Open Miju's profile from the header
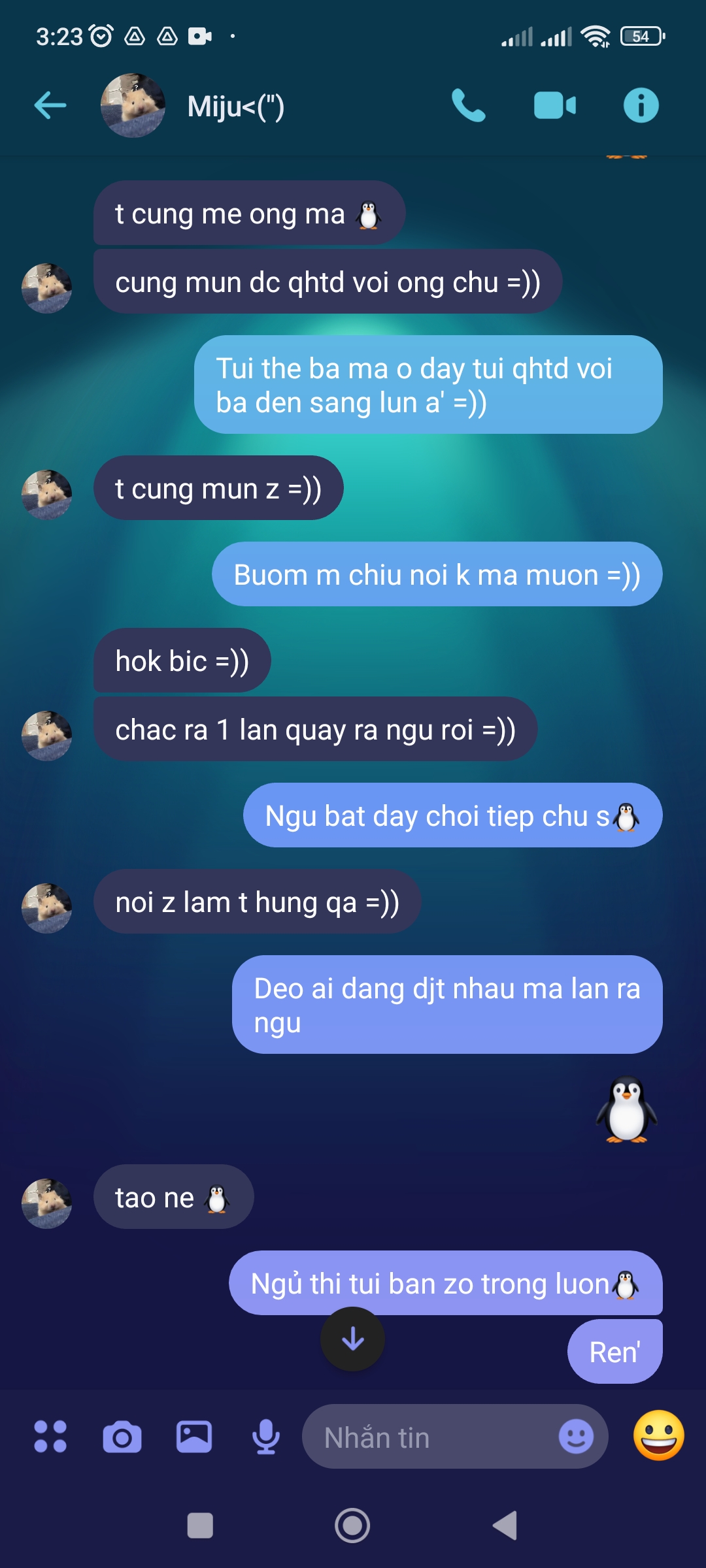 point(235,106)
